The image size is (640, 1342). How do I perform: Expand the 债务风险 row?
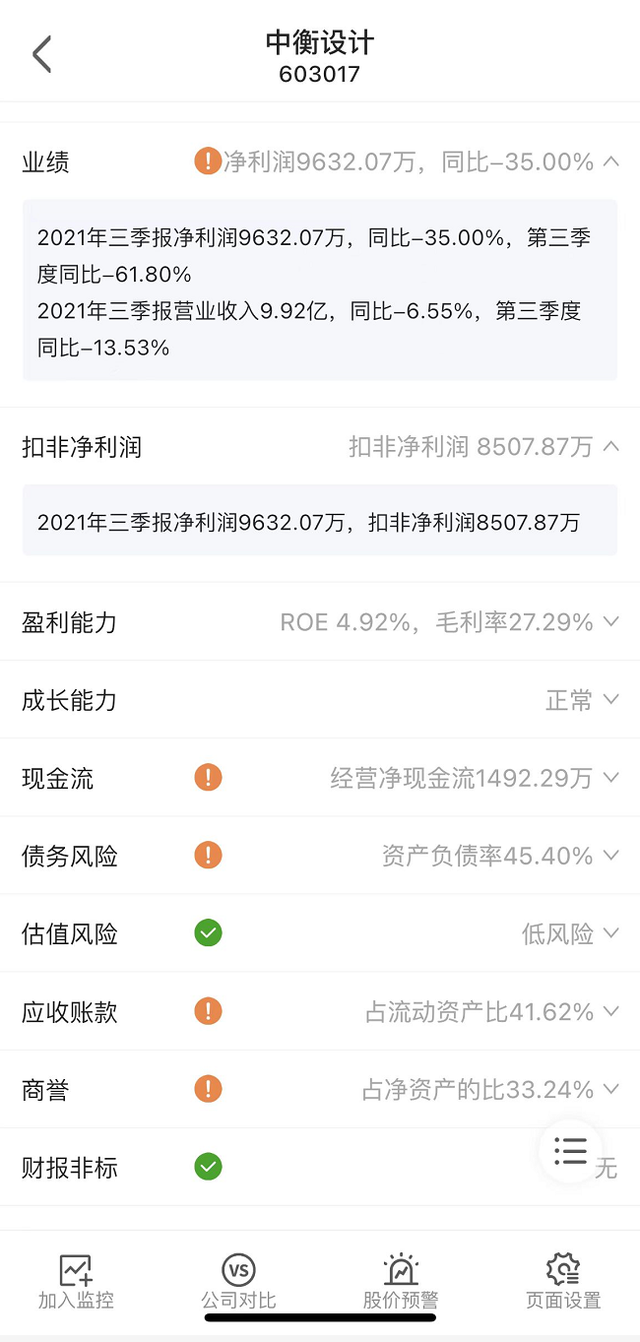pyautogui.click(x=611, y=856)
